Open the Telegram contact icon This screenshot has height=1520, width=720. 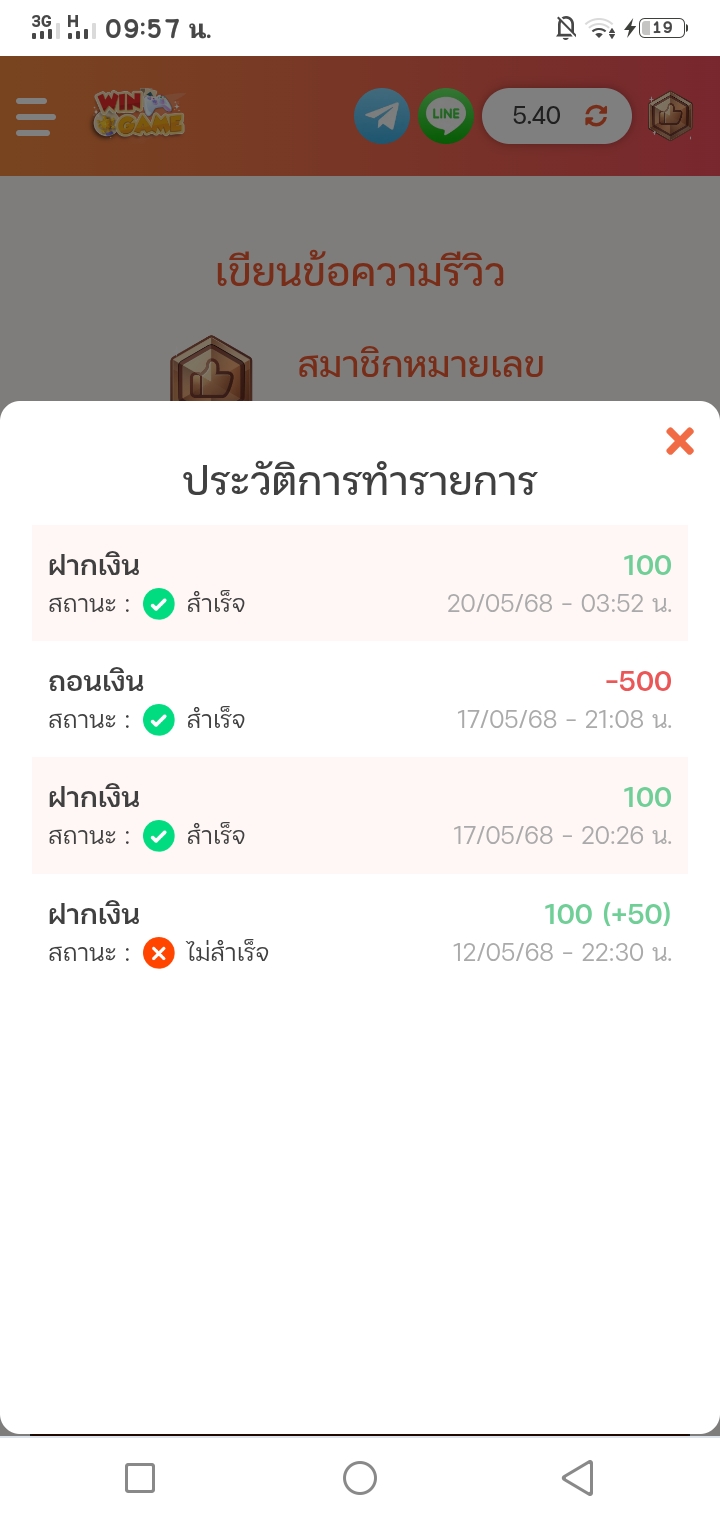[382, 116]
